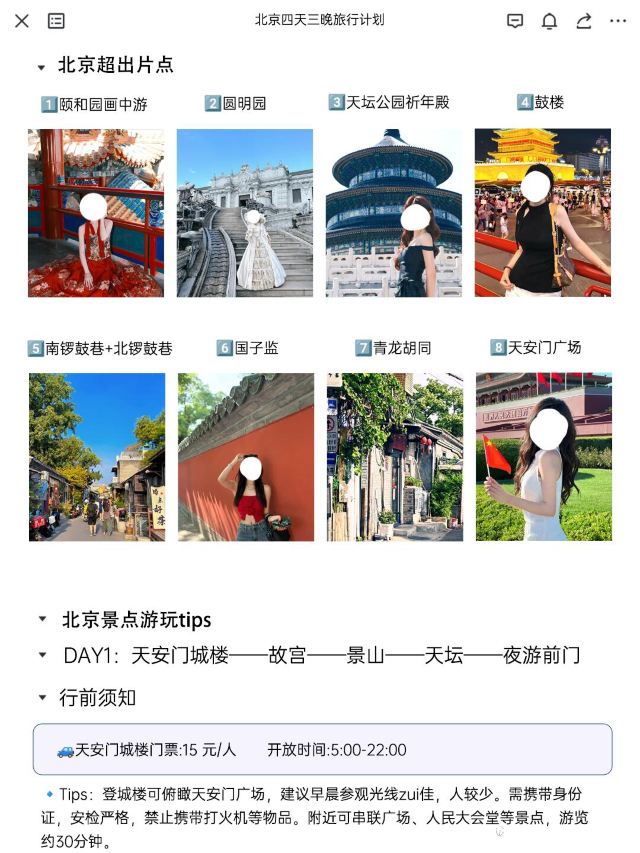Enlarge the 国子监 photo

point(246,457)
